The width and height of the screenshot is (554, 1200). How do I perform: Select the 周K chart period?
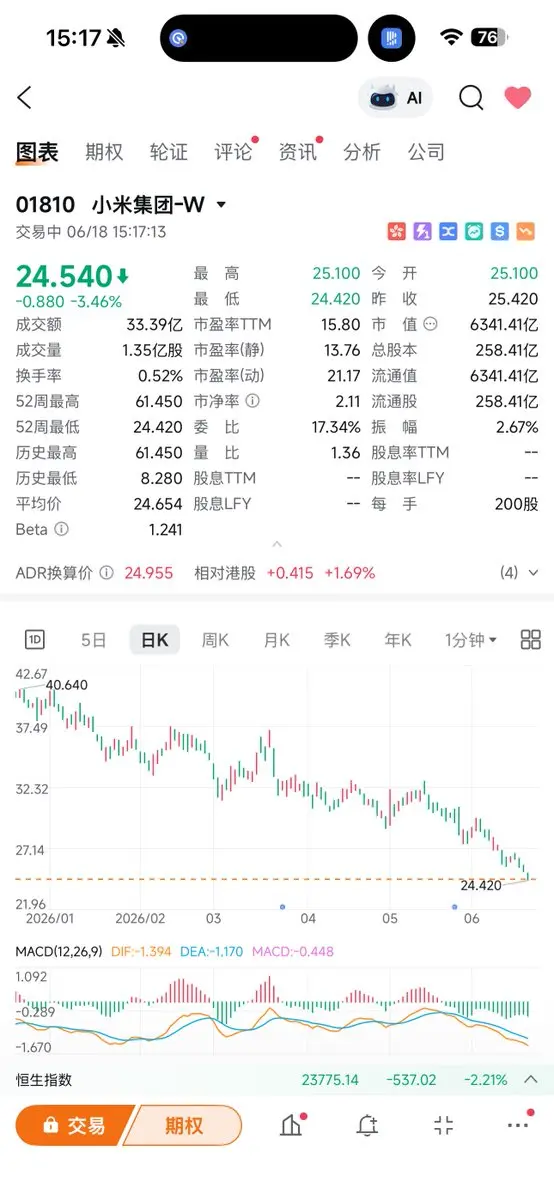tap(215, 640)
